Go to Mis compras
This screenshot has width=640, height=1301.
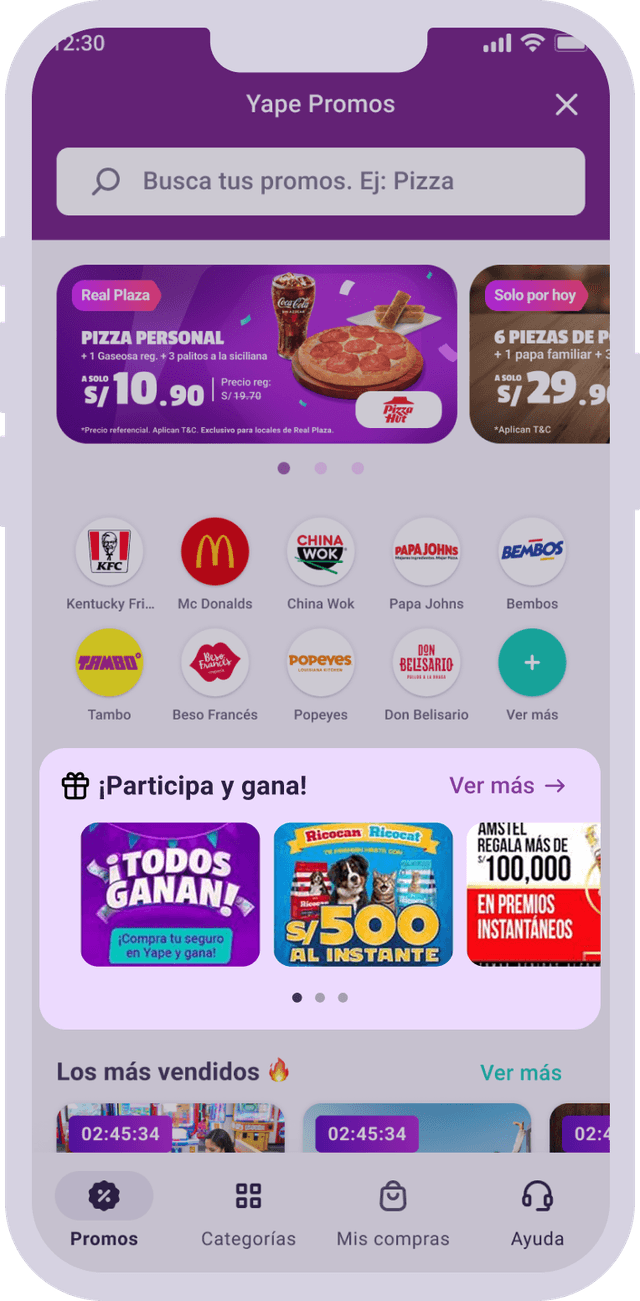pos(393,1212)
